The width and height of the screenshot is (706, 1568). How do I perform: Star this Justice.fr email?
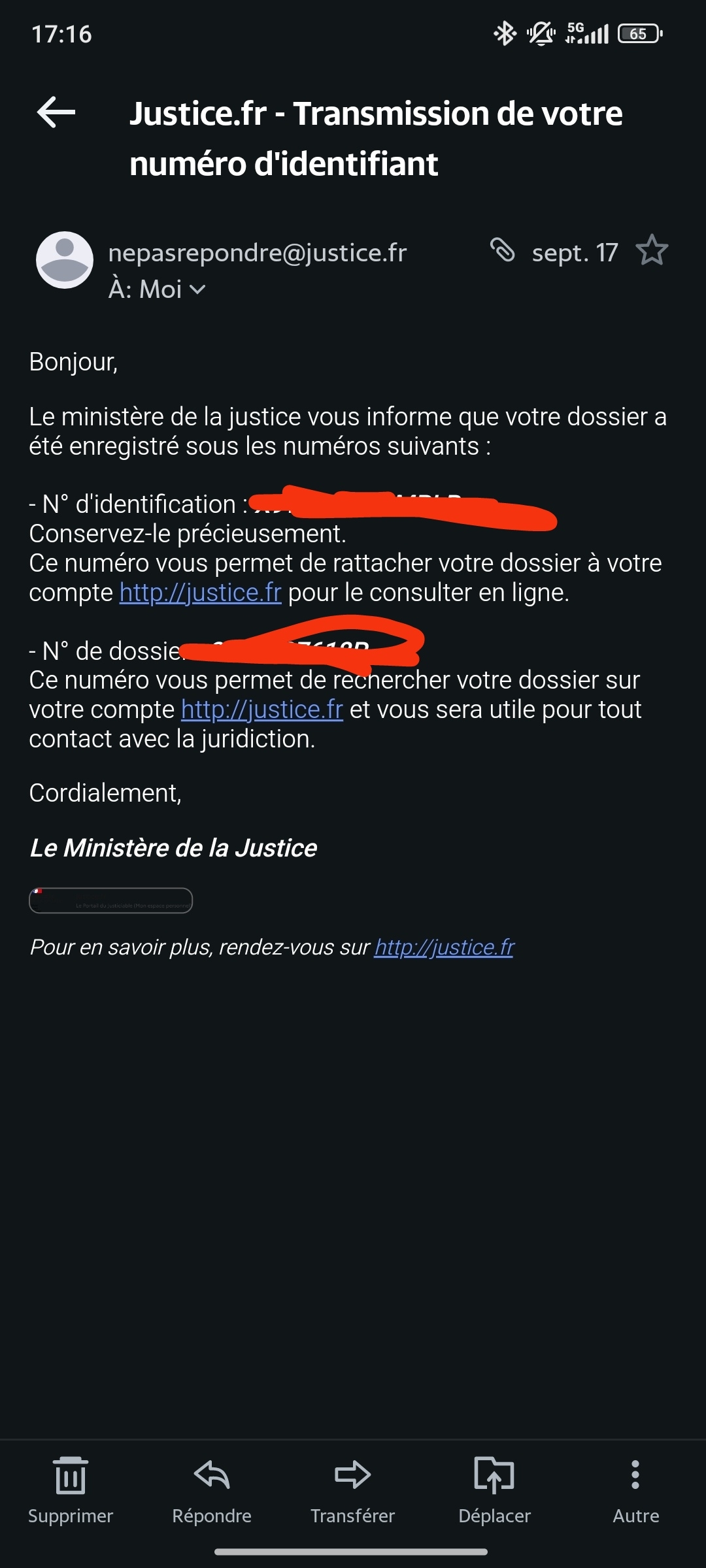coord(652,251)
